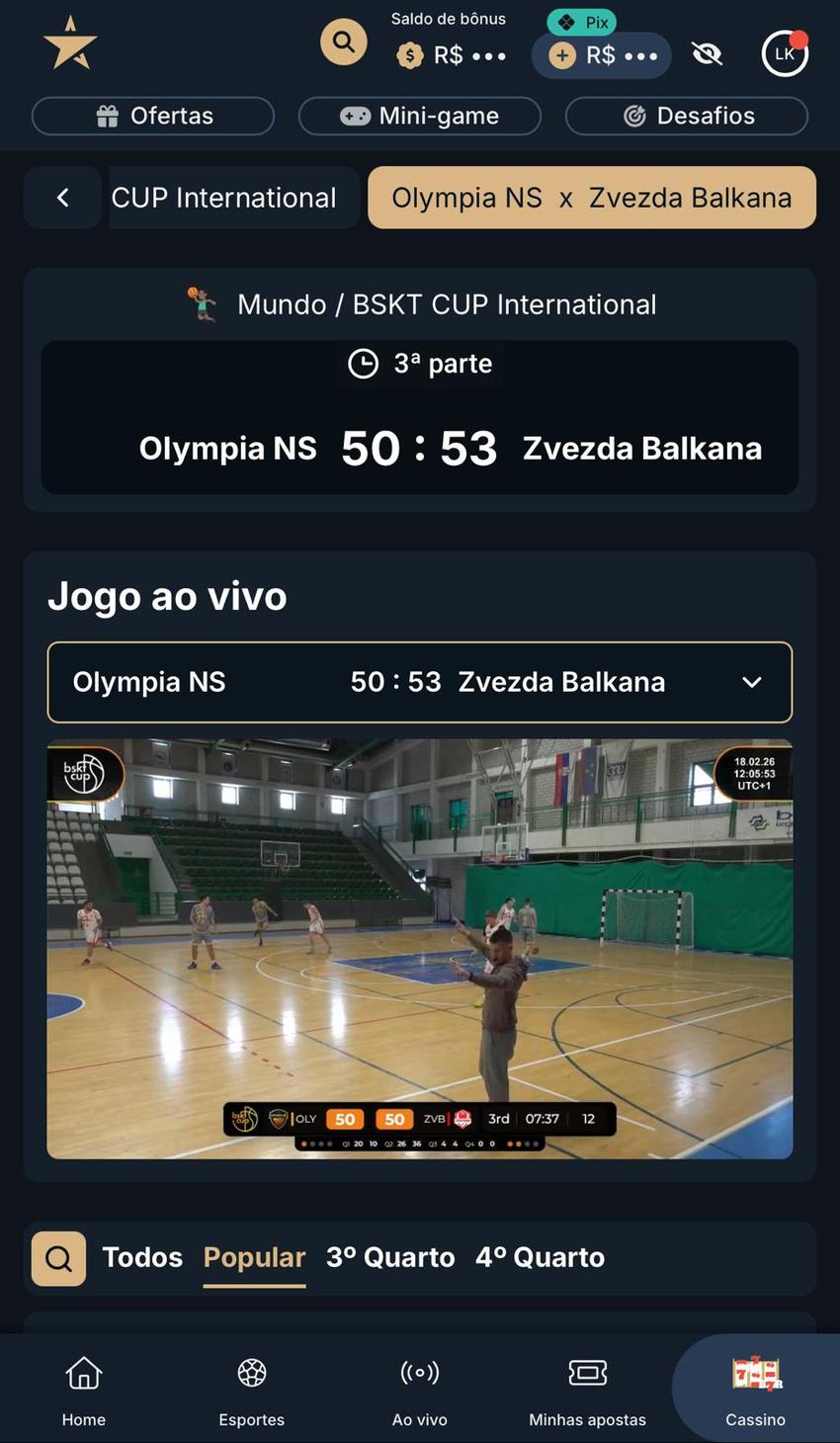The image size is (840, 1443).
Task: Open the Desafios challenges page
Action: click(x=686, y=116)
